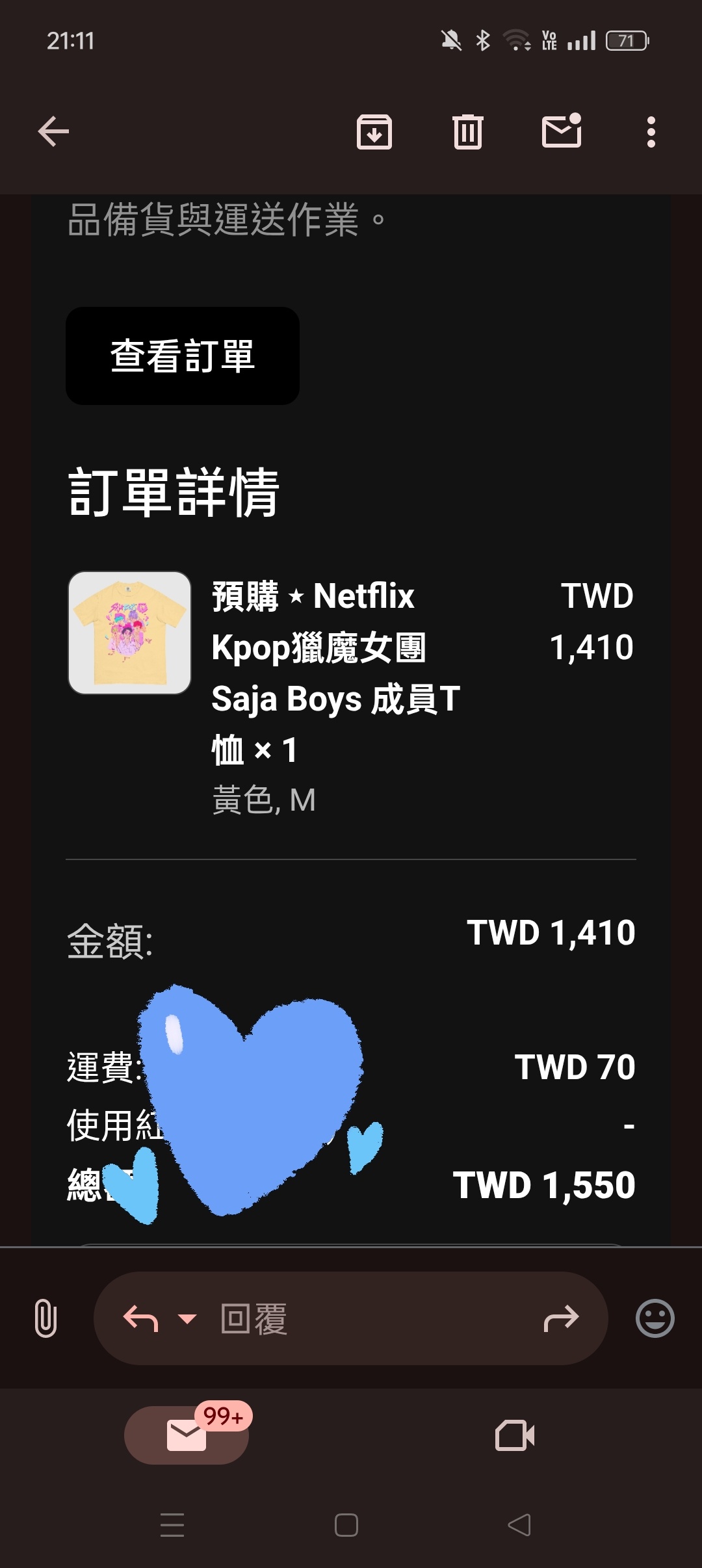Open the yellow T-shirt product image
This screenshot has width=702, height=1568.
[x=130, y=633]
